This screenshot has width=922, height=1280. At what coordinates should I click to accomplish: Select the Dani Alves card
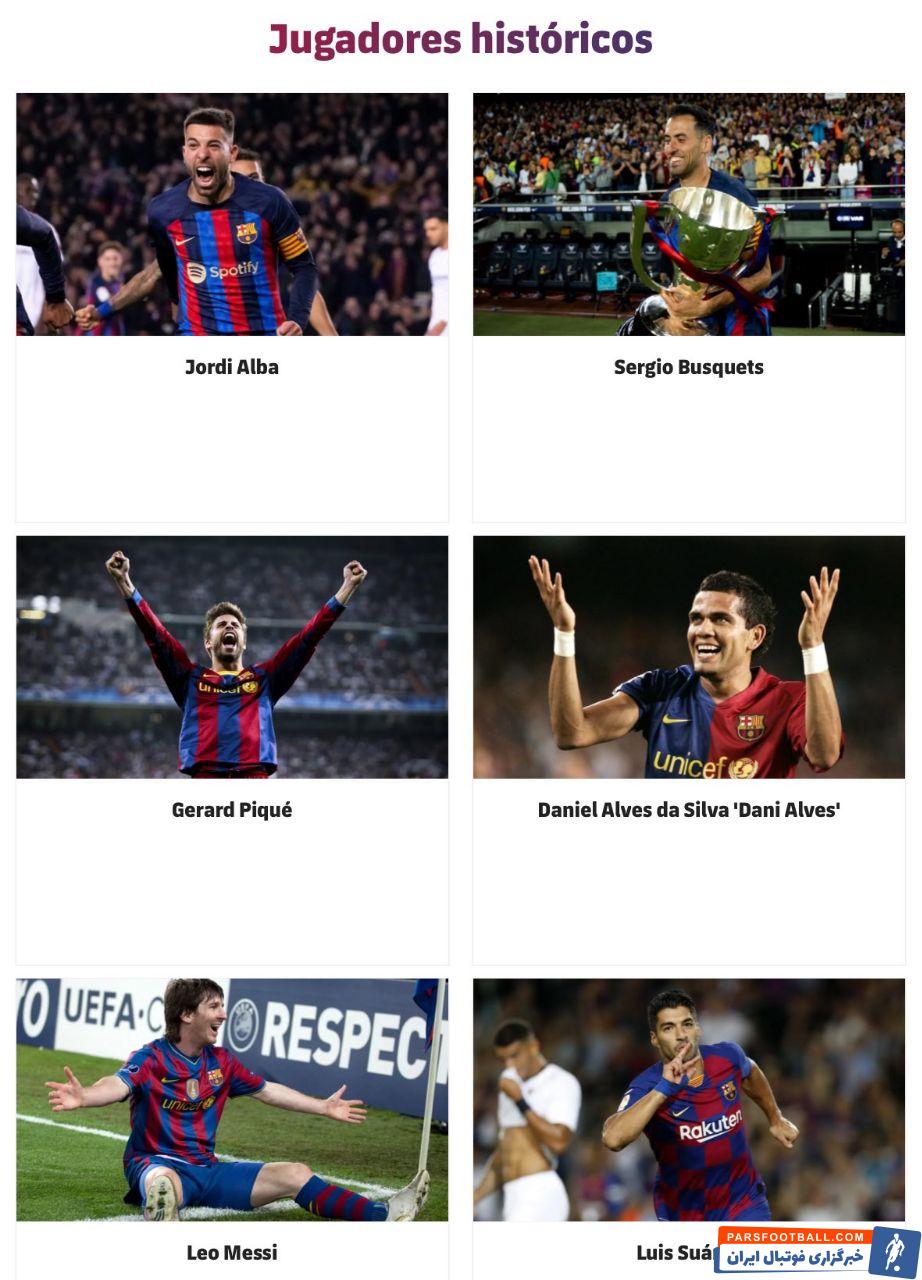pos(688,810)
